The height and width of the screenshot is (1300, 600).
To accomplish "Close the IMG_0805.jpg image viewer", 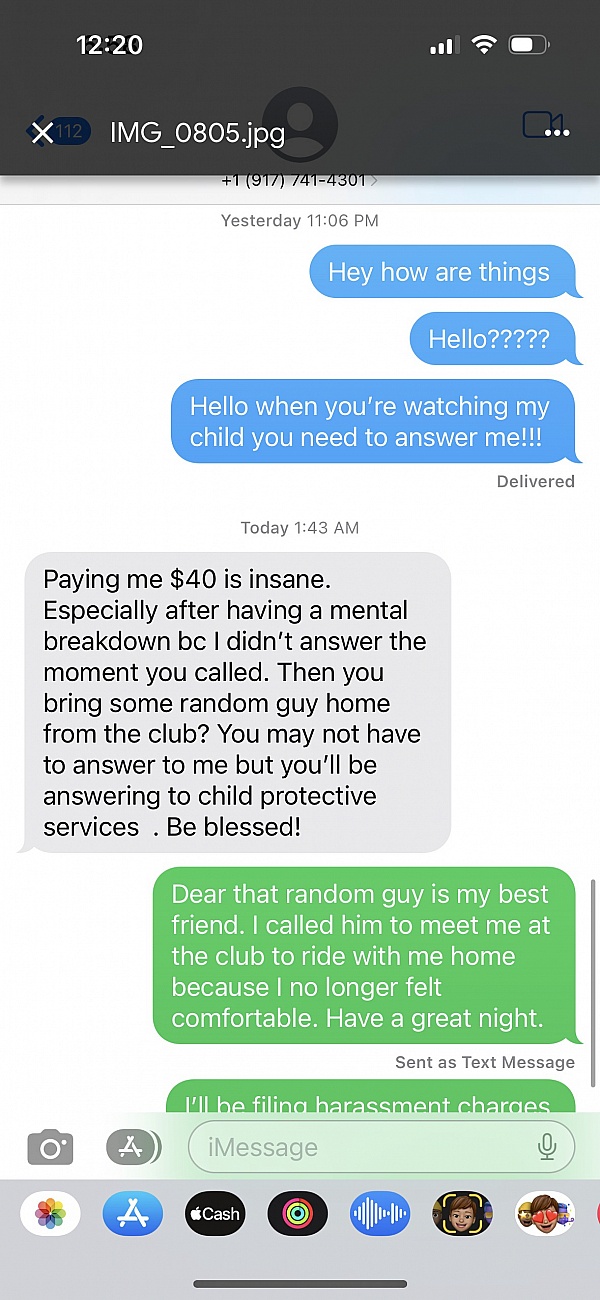I will point(42,132).
